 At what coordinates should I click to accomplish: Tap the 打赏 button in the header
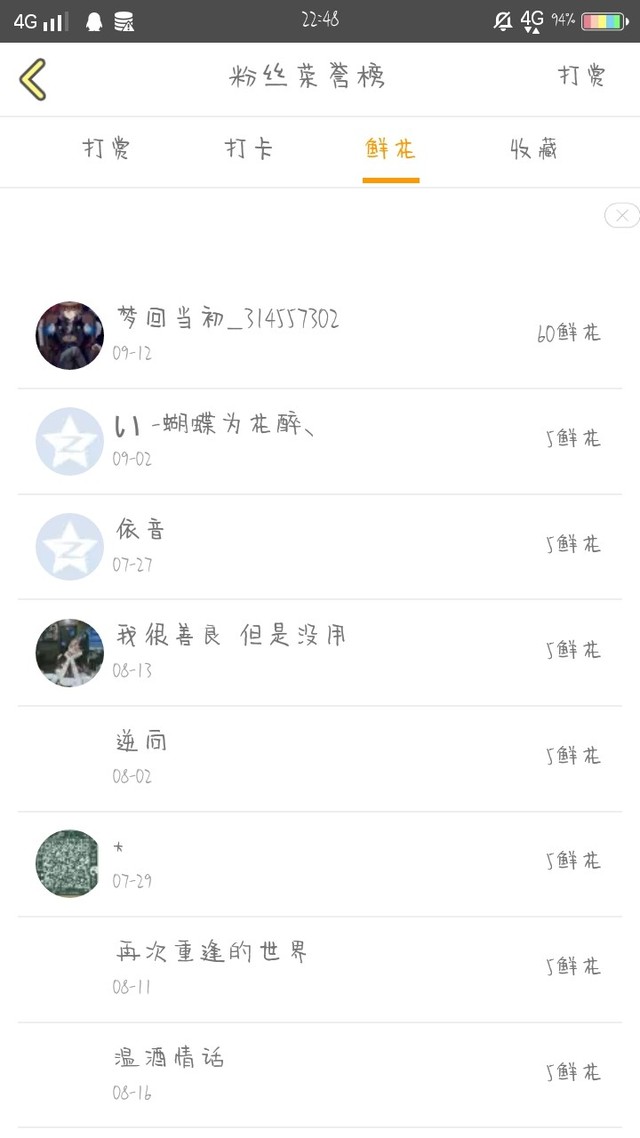tap(581, 76)
